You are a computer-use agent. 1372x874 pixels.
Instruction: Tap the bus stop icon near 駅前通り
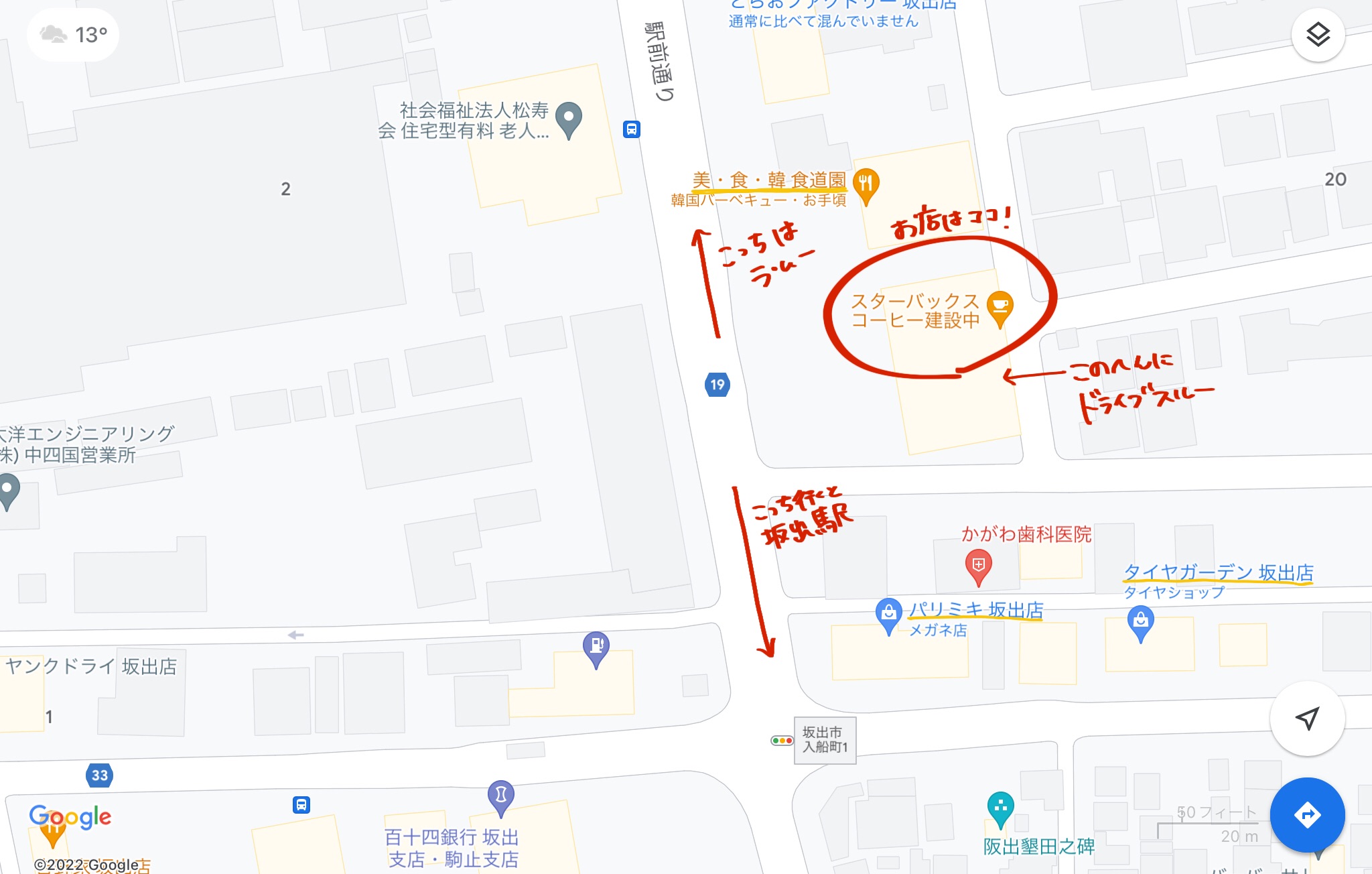pyautogui.click(x=632, y=129)
